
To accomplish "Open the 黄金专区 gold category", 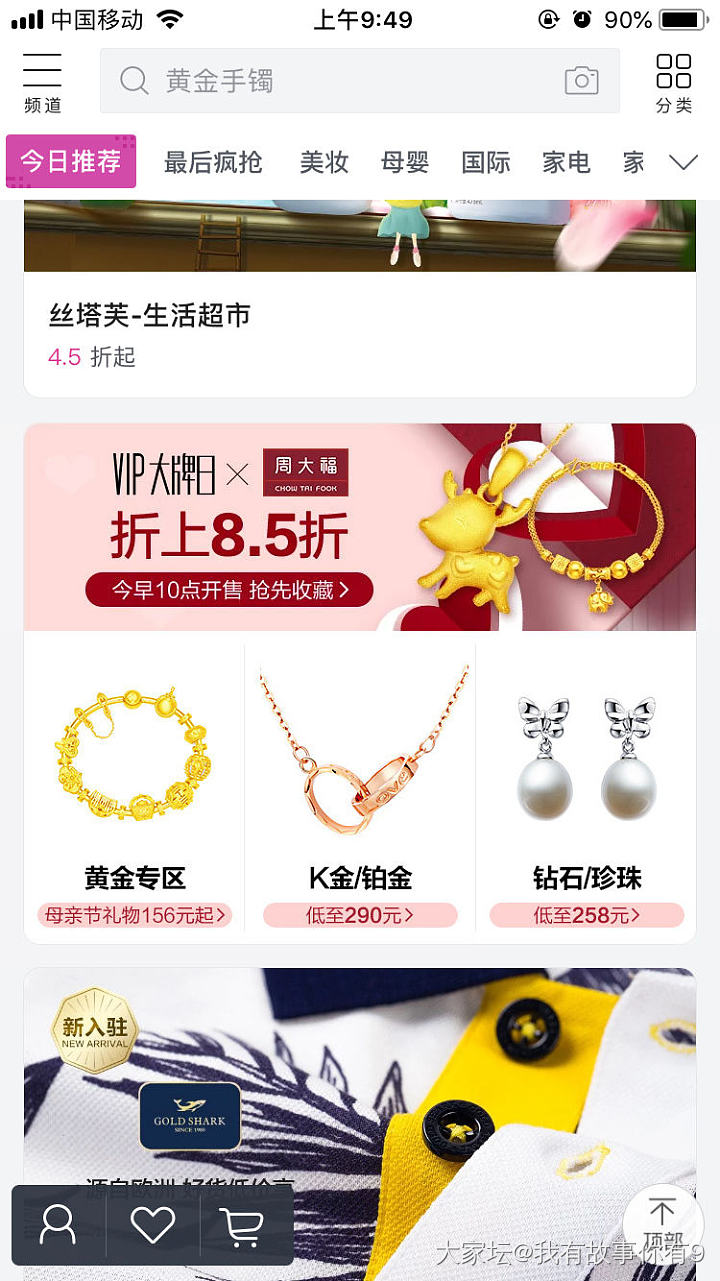I will pyautogui.click(x=135, y=790).
